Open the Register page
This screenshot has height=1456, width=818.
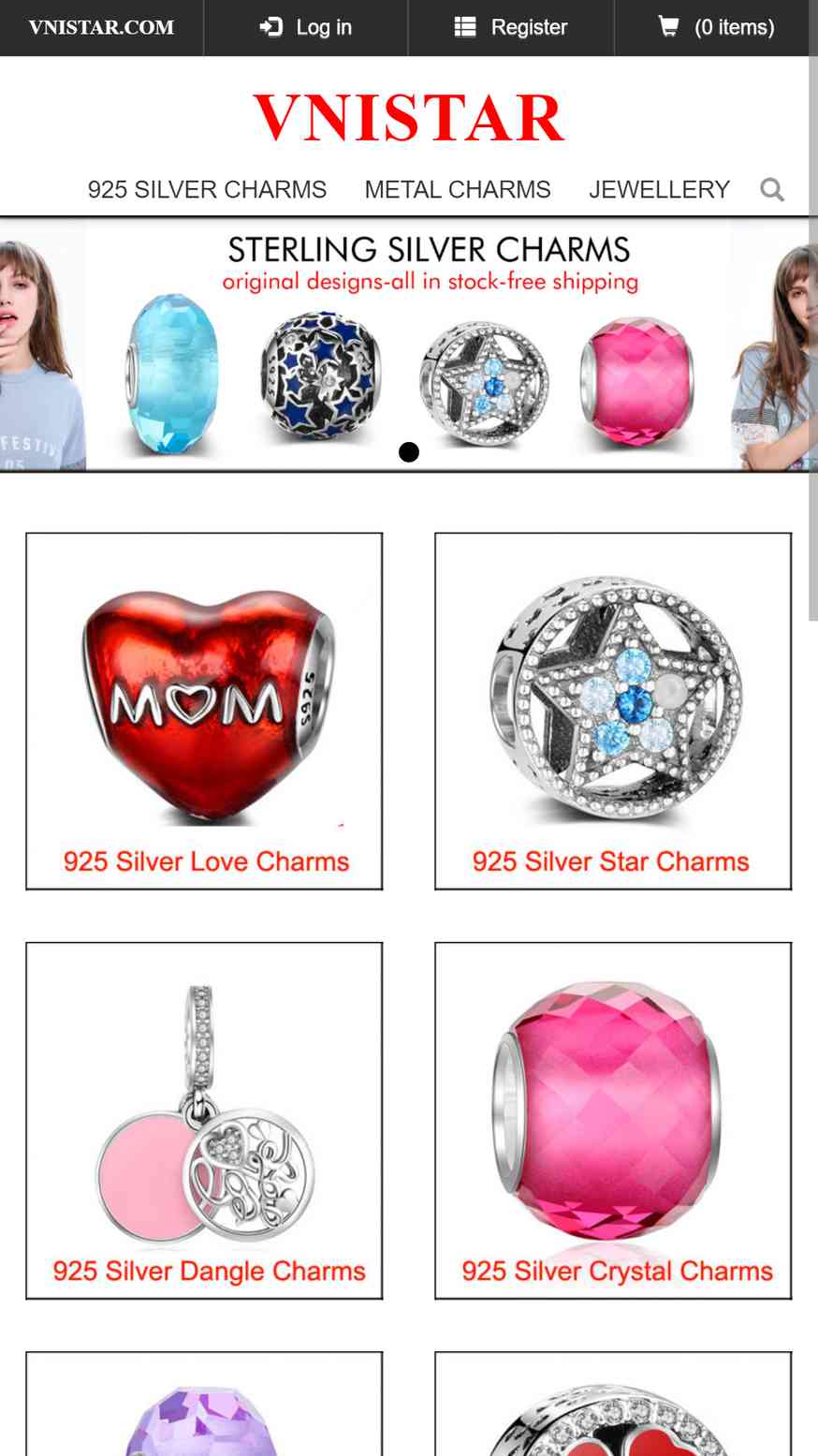click(511, 27)
